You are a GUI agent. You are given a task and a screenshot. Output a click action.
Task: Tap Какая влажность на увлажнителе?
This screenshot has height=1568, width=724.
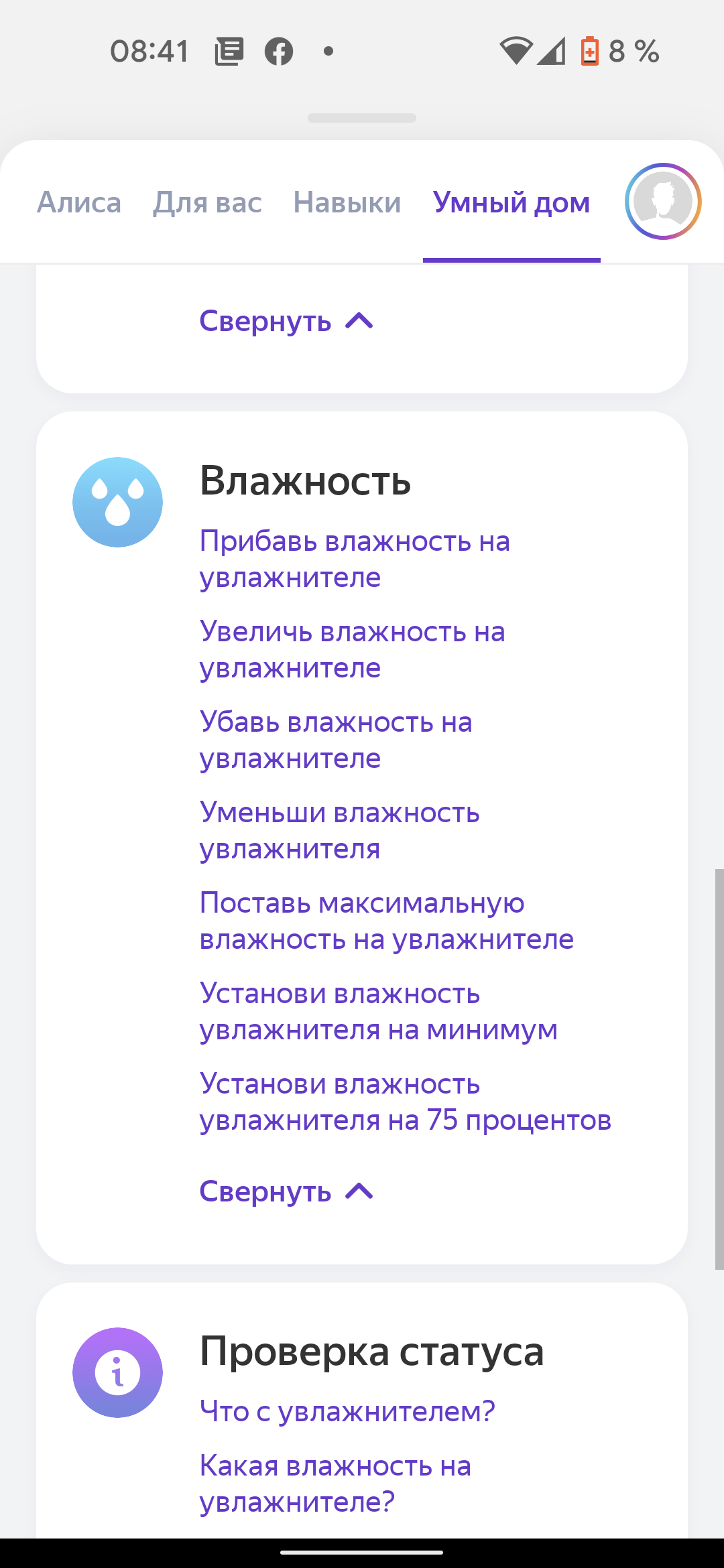tap(335, 1484)
